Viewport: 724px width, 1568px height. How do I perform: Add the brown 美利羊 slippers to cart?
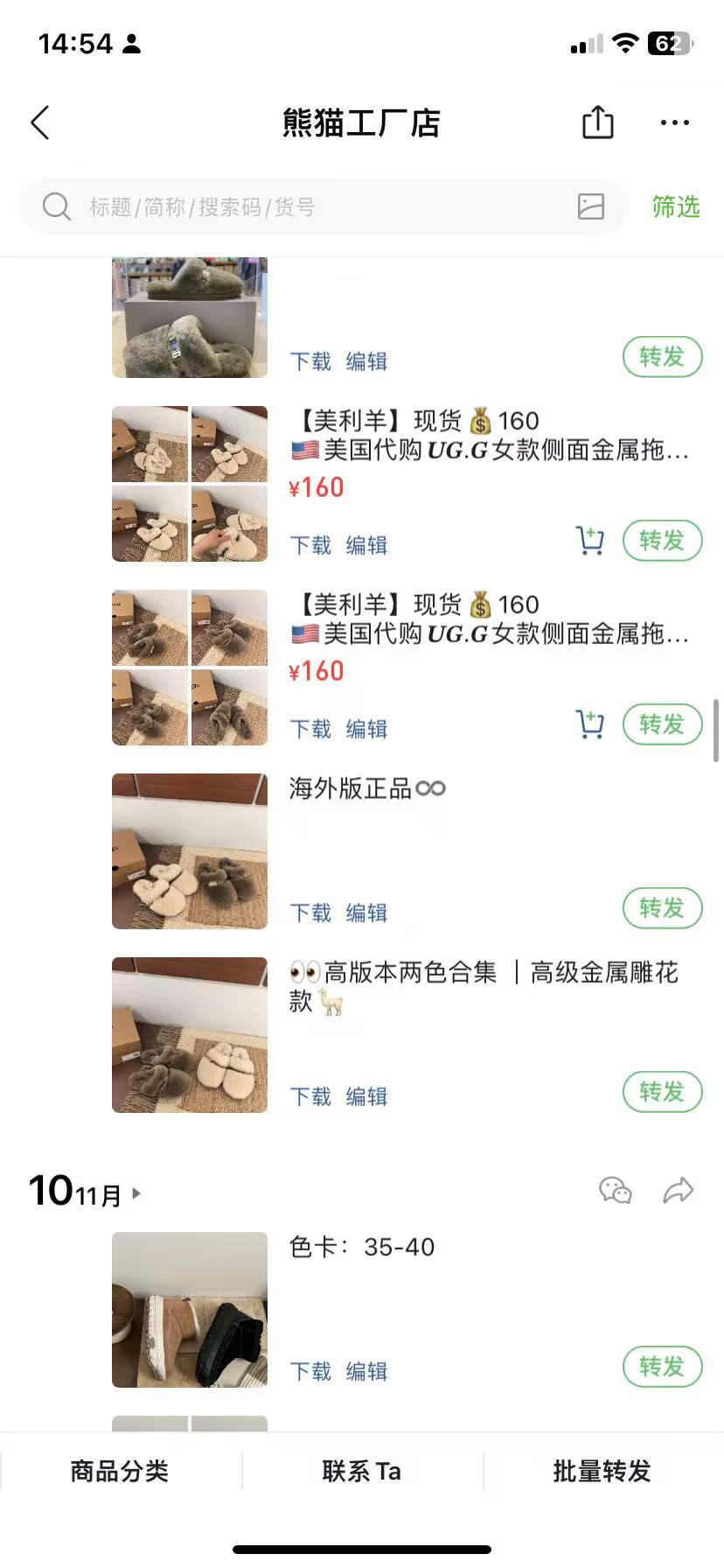pyautogui.click(x=590, y=724)
